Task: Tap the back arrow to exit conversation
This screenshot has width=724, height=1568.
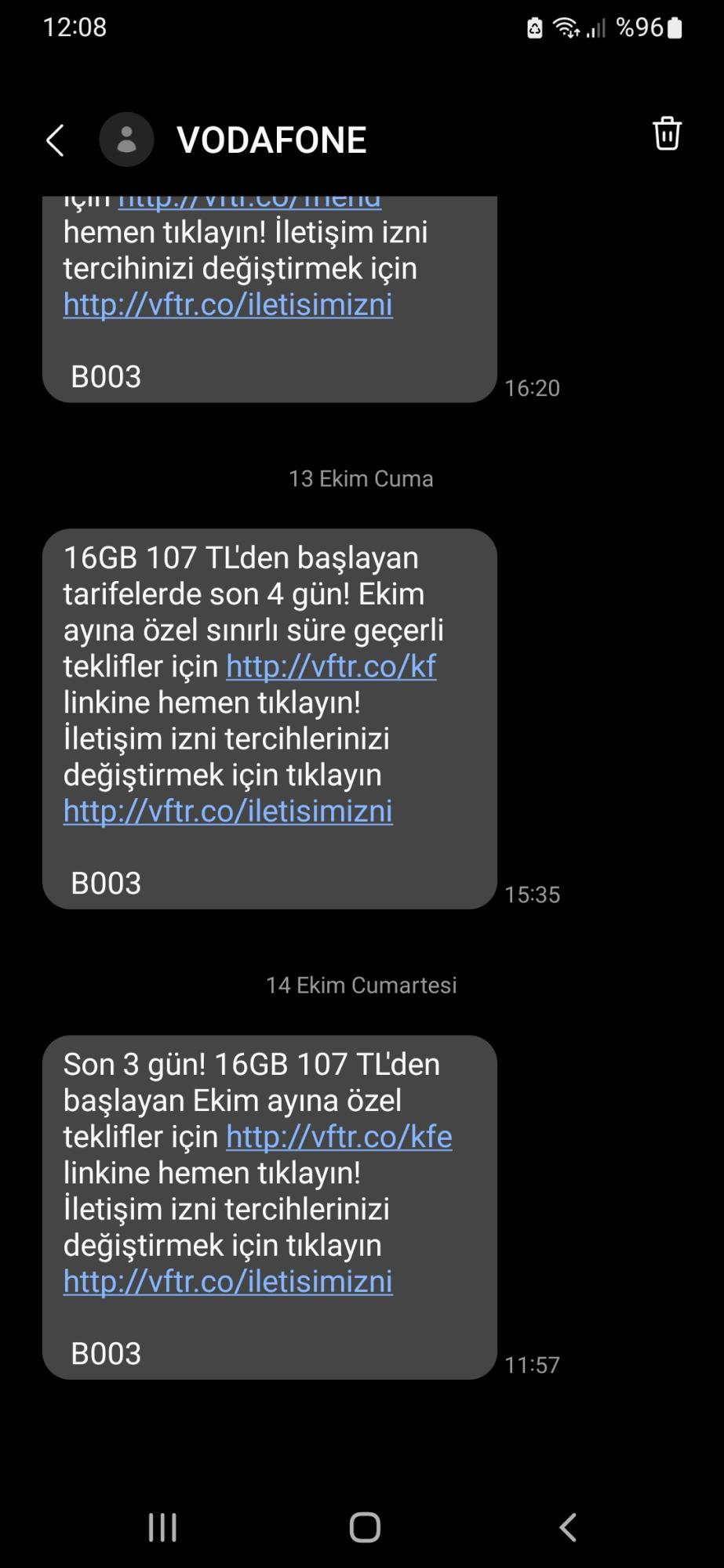Action: click(53, 140)
